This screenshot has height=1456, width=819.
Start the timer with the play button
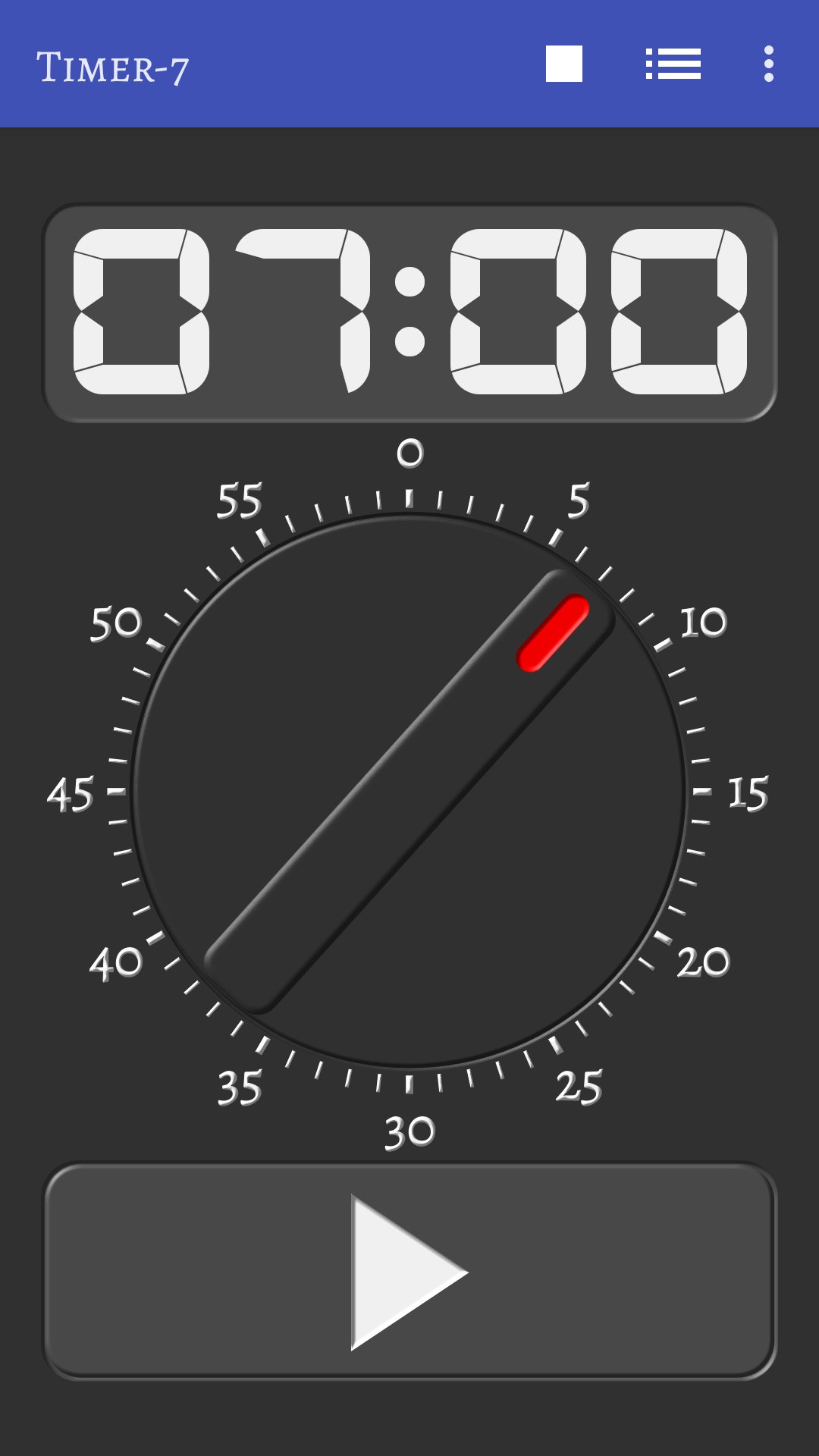(x=409, y=1271)
